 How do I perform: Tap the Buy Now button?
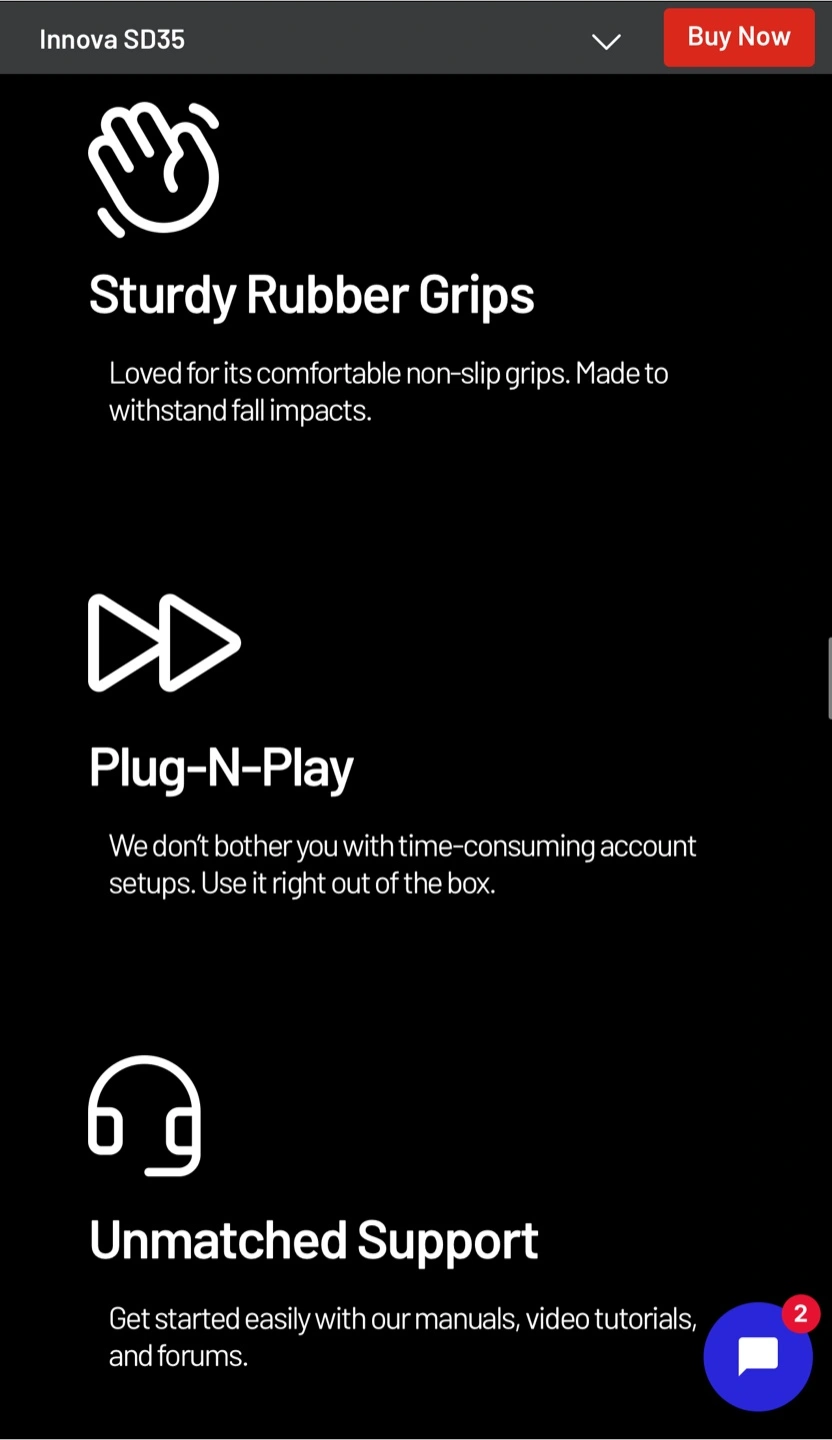[739, 37]
